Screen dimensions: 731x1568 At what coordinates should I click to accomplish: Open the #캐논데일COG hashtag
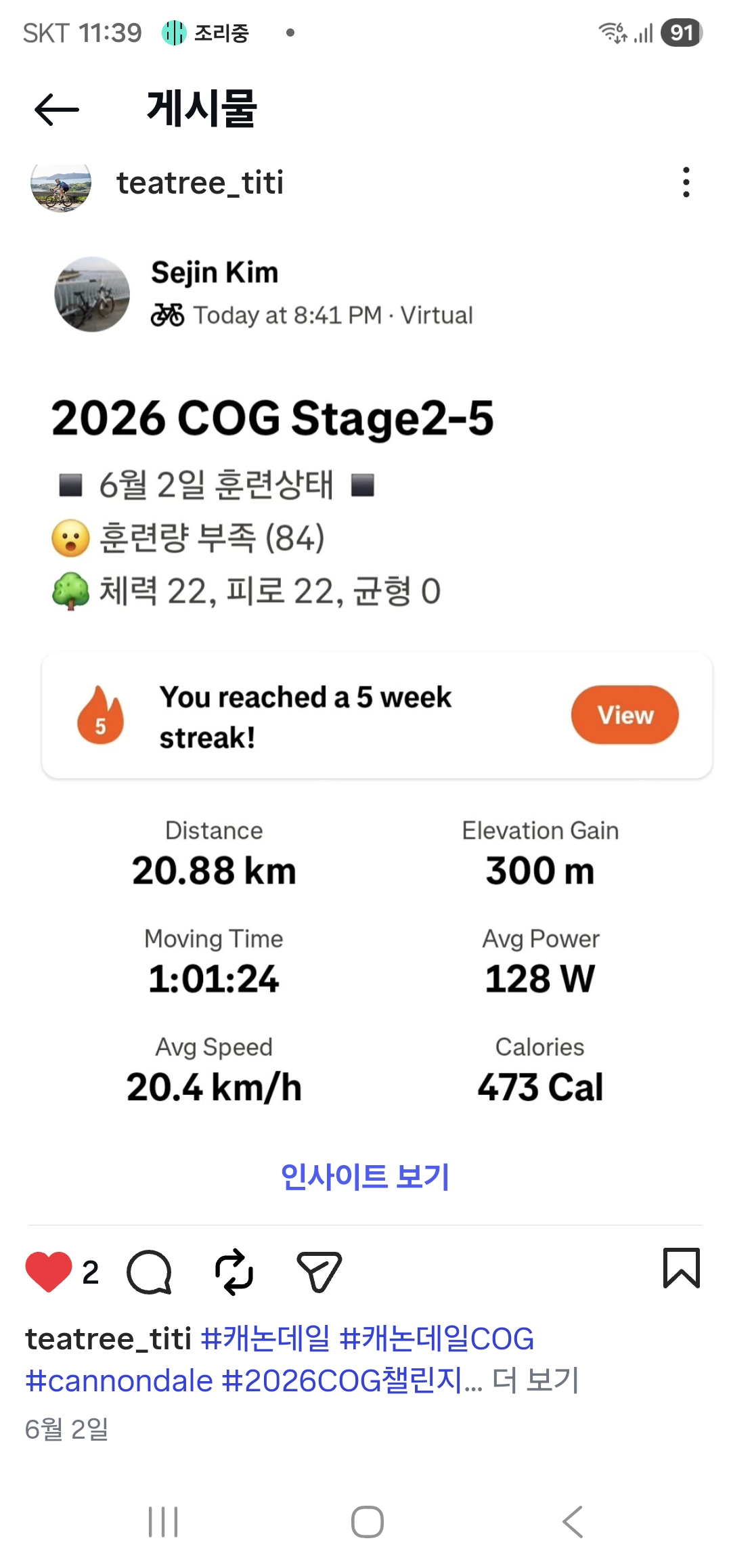(437, 1338)
